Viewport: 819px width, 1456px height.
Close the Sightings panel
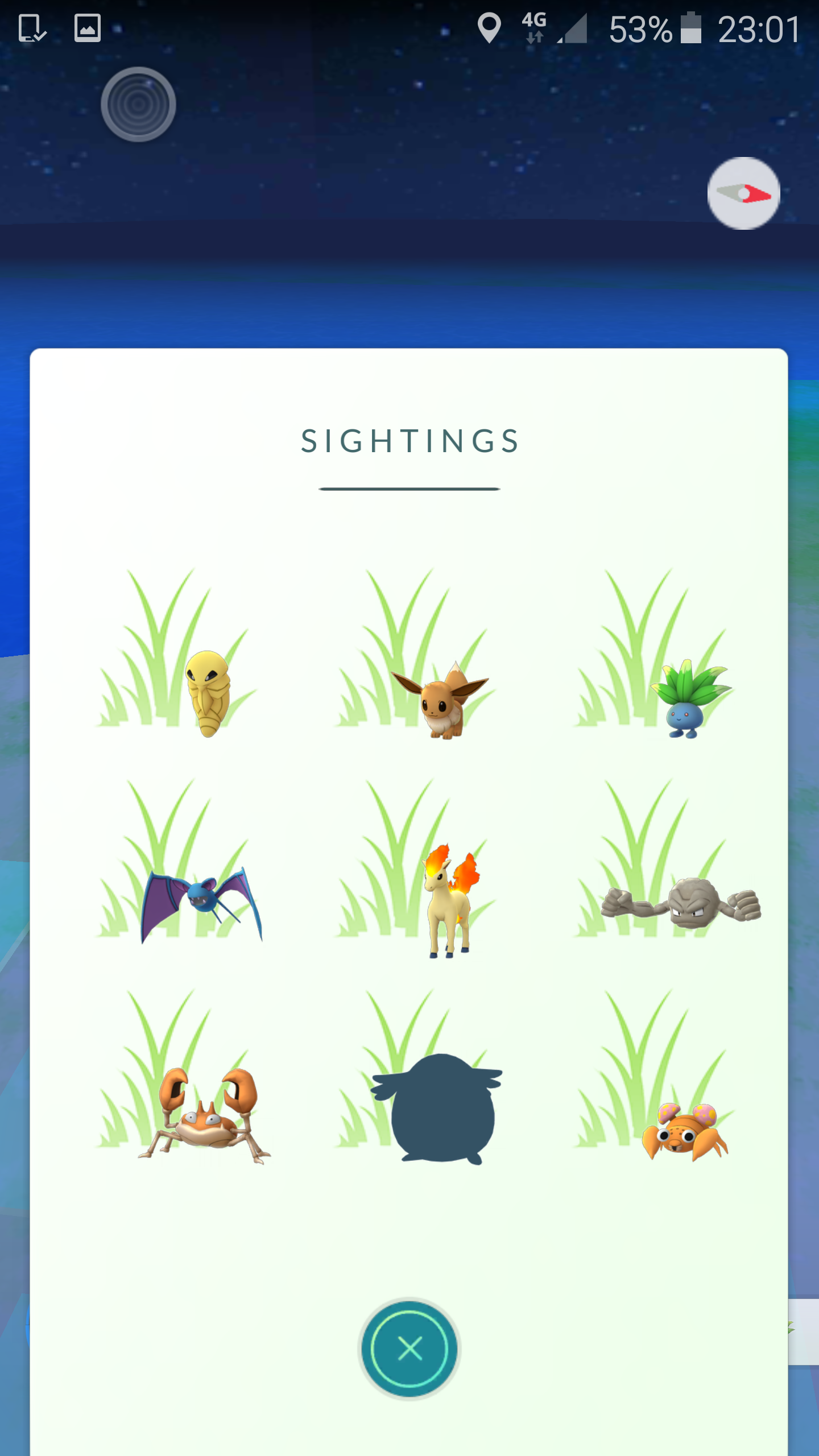(x=409, y=1349)
